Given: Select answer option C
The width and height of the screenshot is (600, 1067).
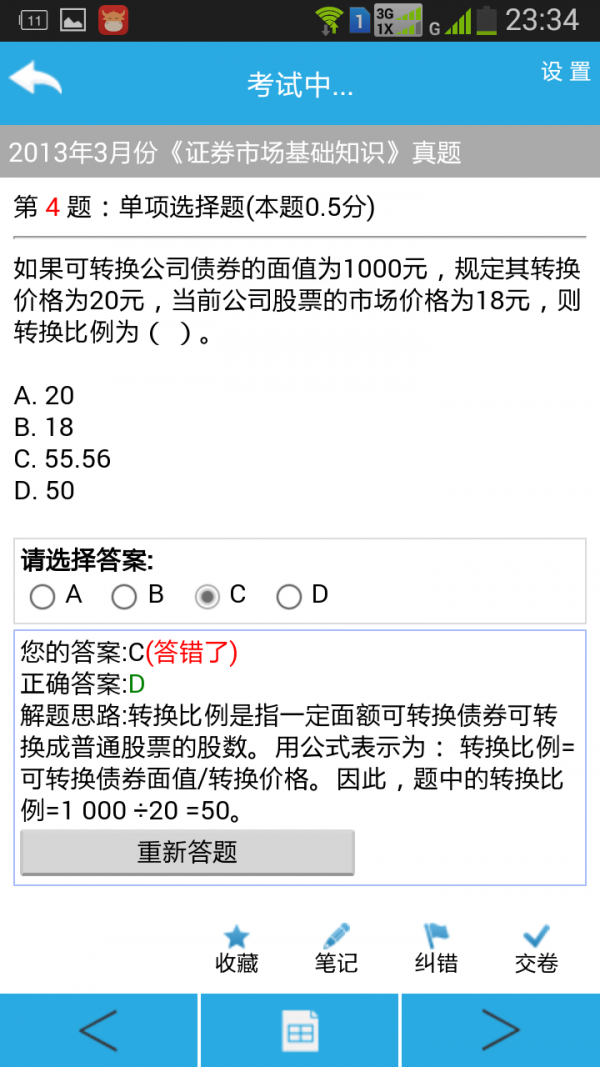Looking at the screenshot, I should tap(207, 597).
